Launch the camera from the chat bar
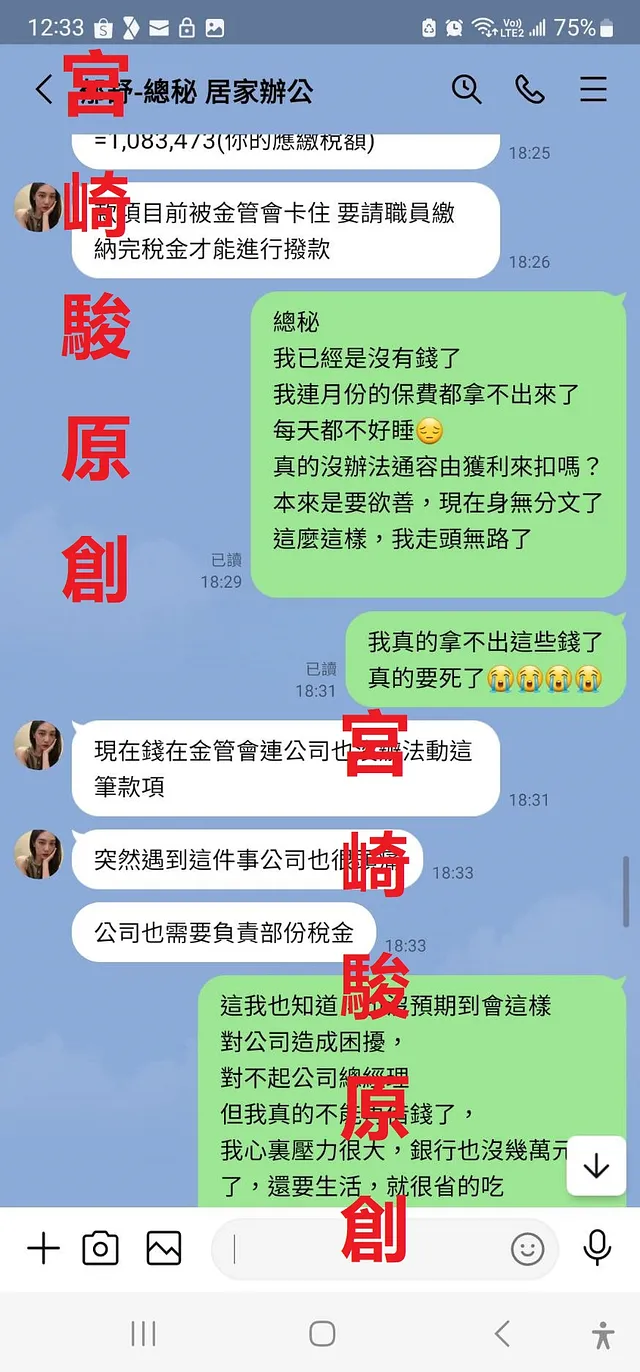The height and width of the screenshot is (1372, 640). point(100,1248)
